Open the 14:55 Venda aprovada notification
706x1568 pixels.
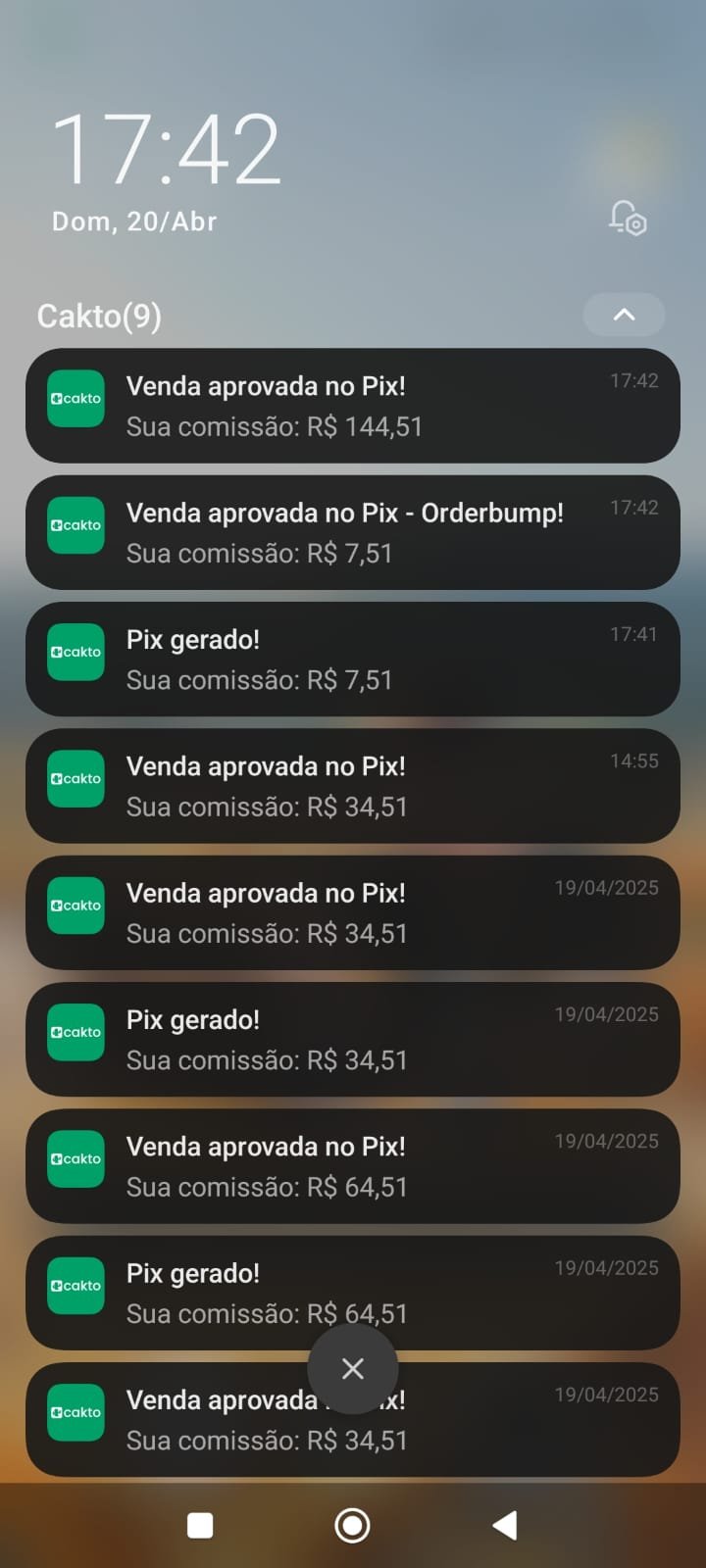pyautogui.click(x=352, y=786)
